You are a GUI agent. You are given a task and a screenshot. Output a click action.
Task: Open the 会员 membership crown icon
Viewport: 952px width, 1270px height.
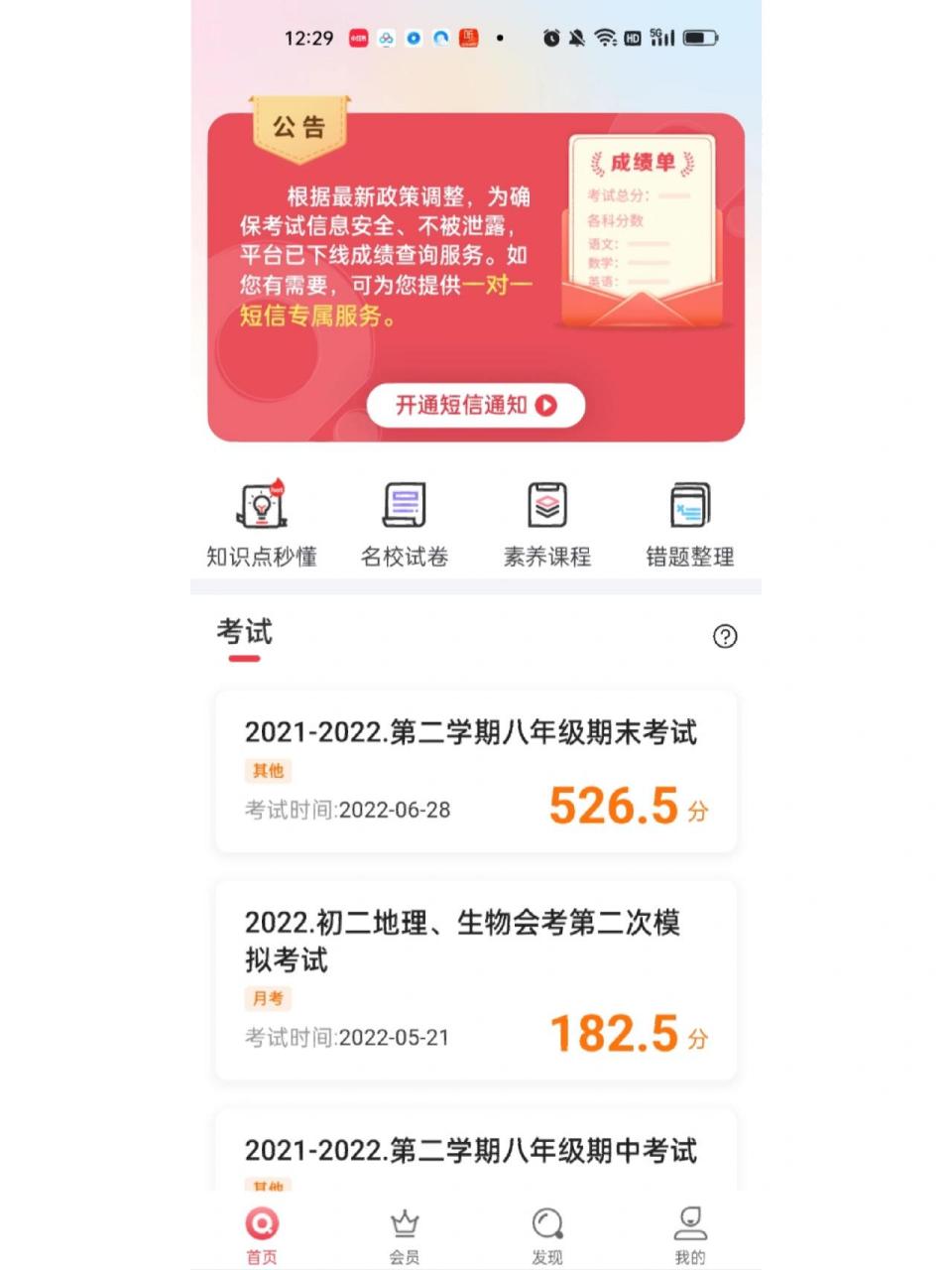click(x=404, y=1227)
